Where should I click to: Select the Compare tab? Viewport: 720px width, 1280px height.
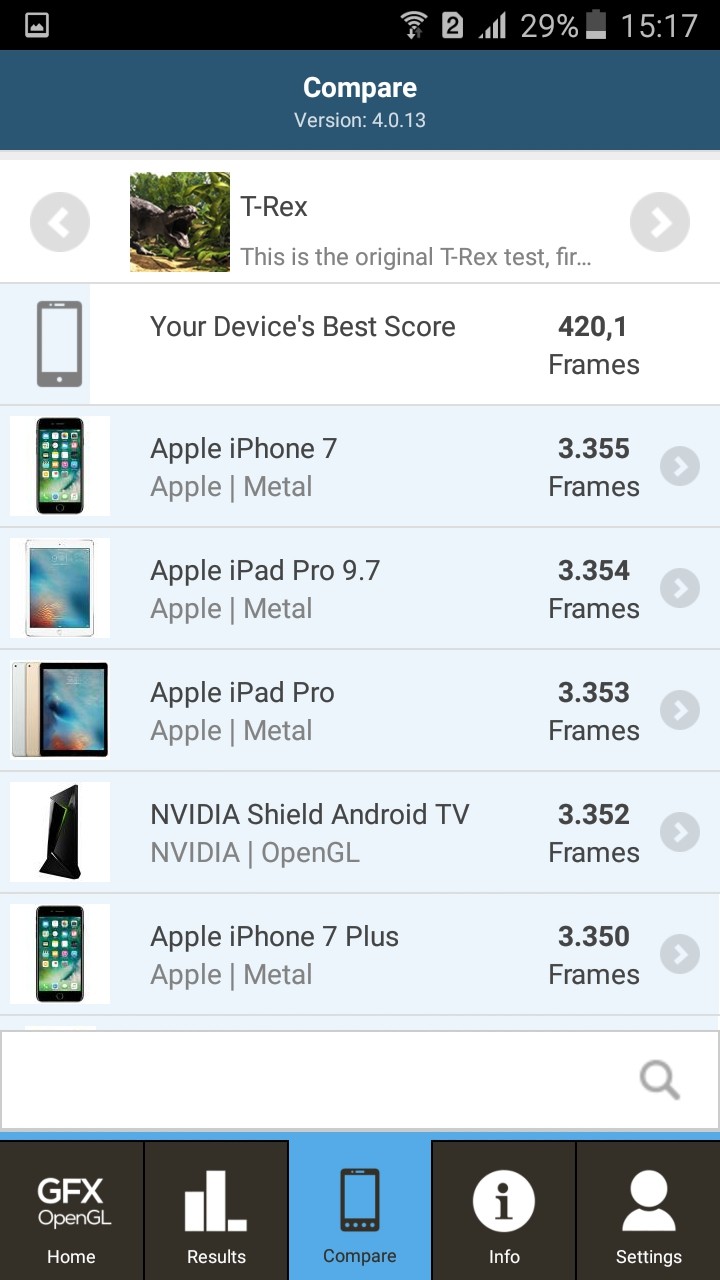[x=360, y=1210]
